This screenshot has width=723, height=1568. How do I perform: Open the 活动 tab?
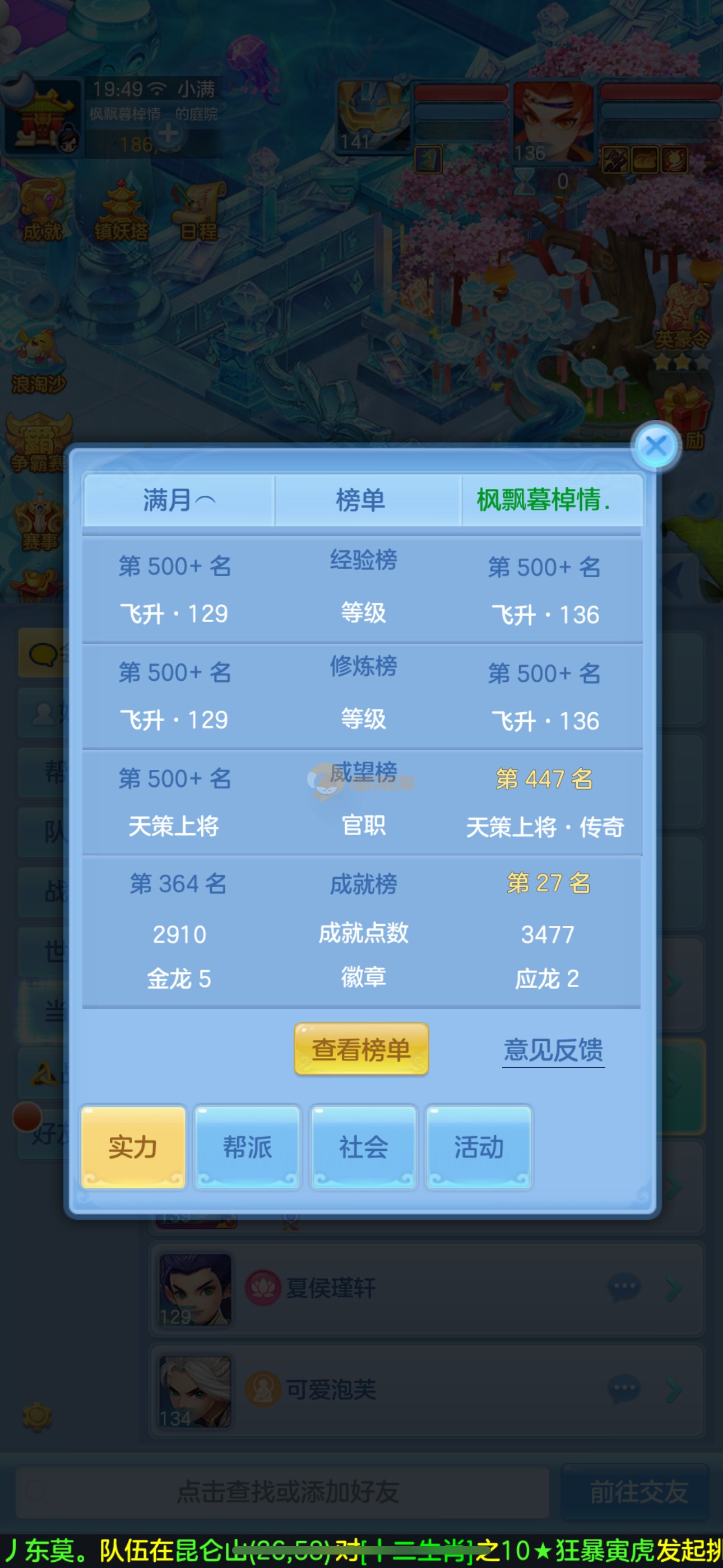click(478, 1147)
